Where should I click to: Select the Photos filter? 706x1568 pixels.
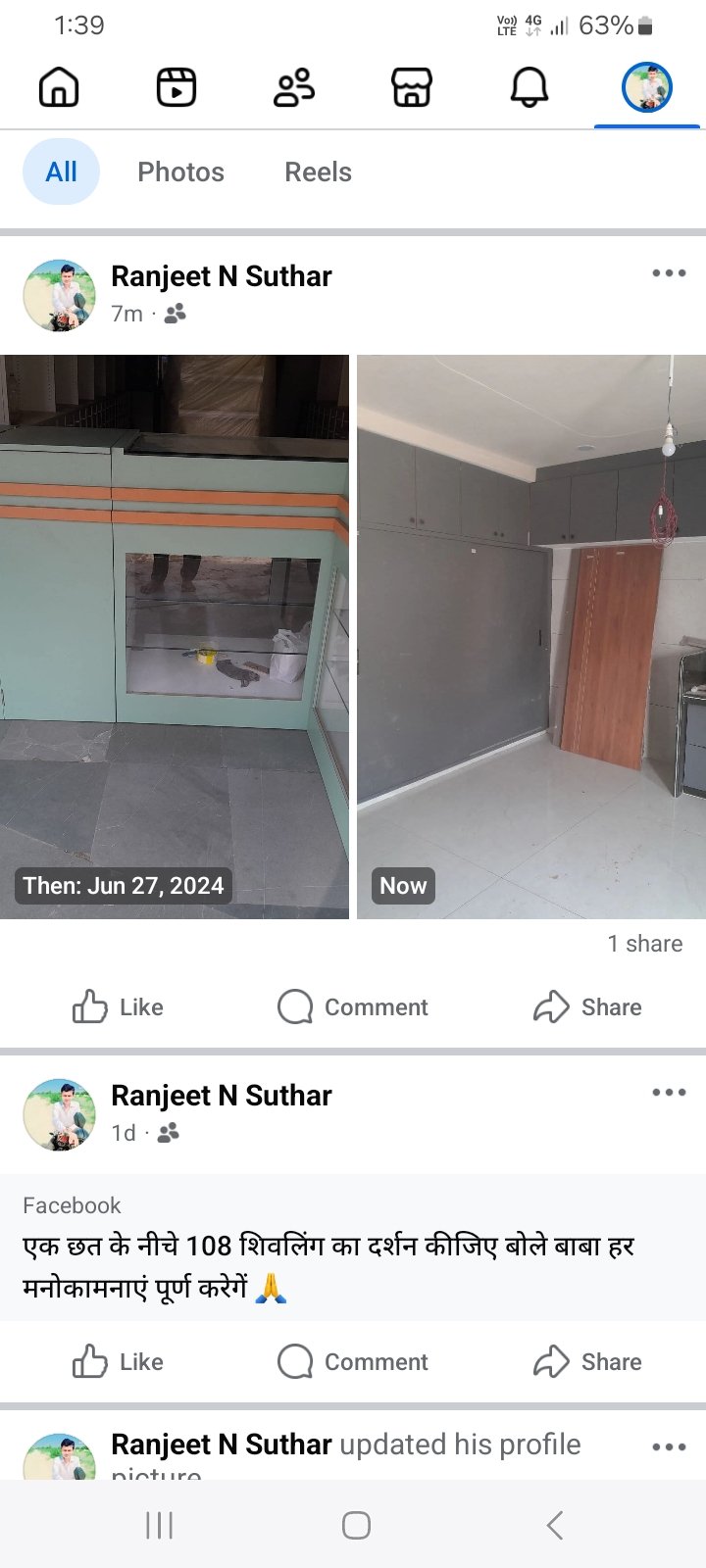(x=180, y=172)
